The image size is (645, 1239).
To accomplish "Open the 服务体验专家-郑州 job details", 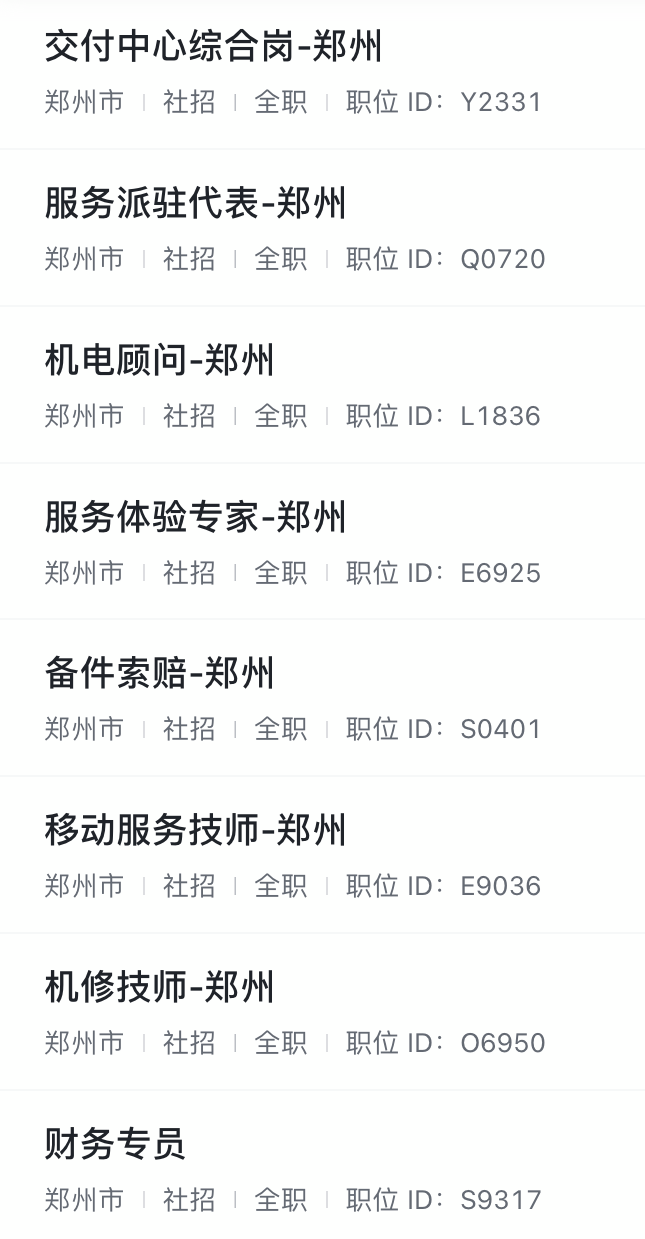I will coord(195,517).
